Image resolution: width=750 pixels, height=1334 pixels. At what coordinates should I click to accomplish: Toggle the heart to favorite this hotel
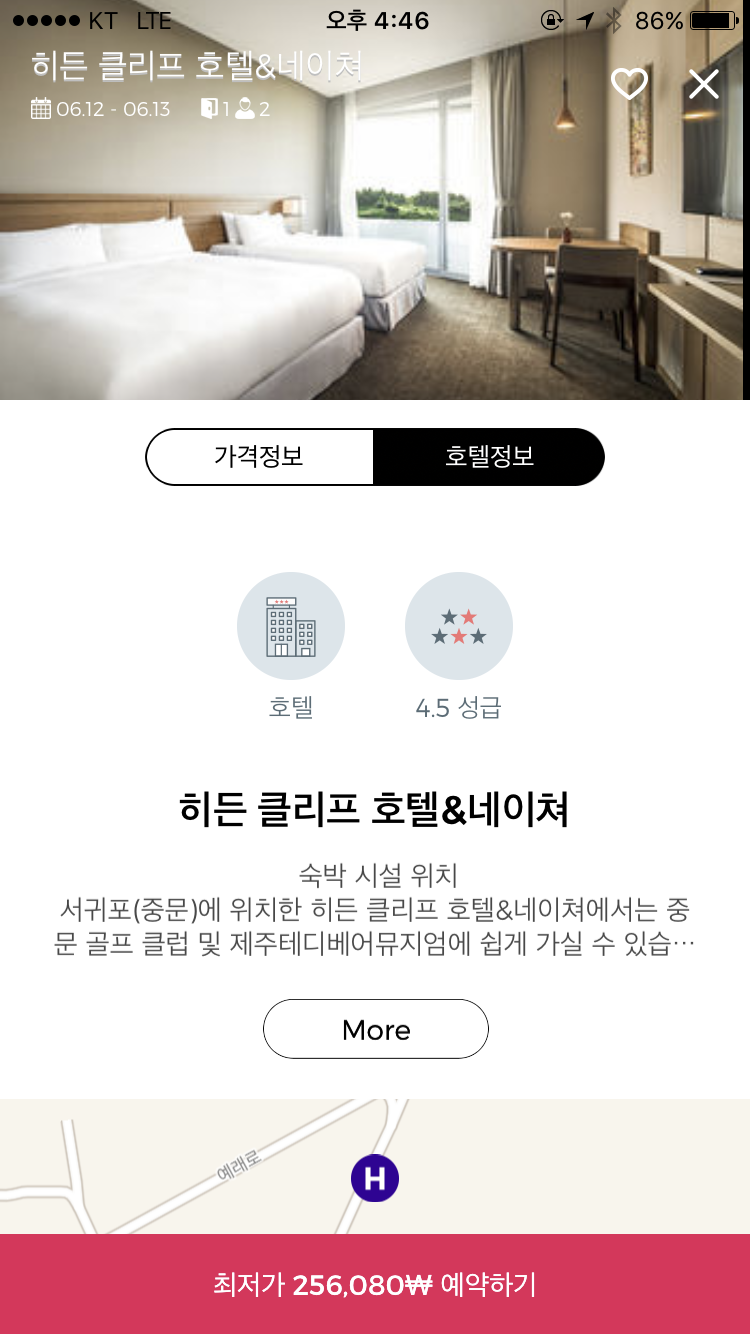pos(630,86)
